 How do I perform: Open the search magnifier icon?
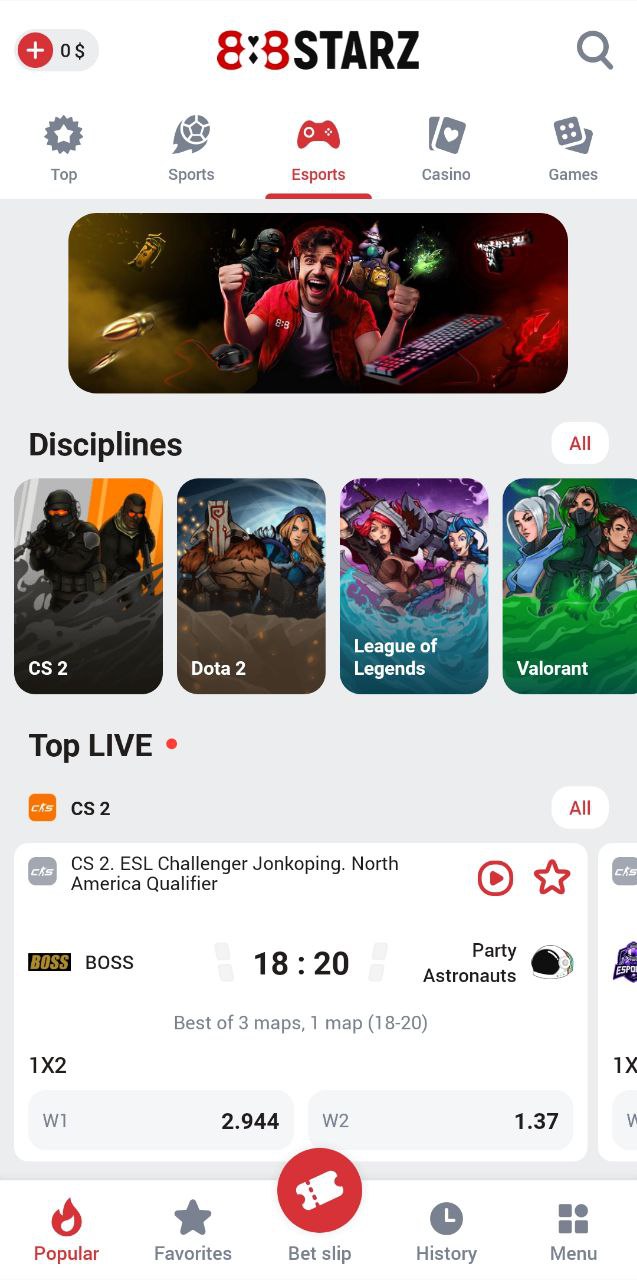tap(594, 49)
